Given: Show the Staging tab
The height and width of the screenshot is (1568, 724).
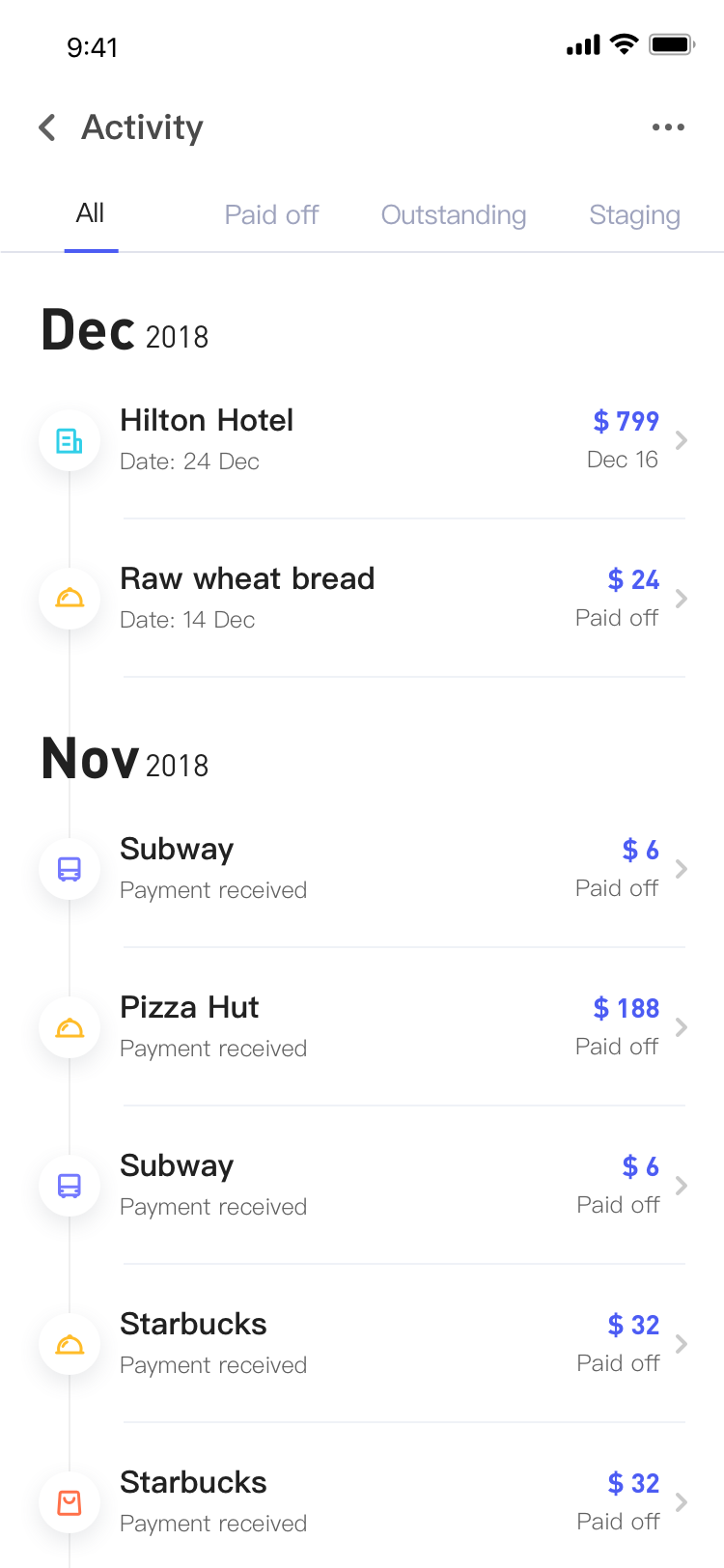Looking at the screenshot, I should [x=634, y=214].
